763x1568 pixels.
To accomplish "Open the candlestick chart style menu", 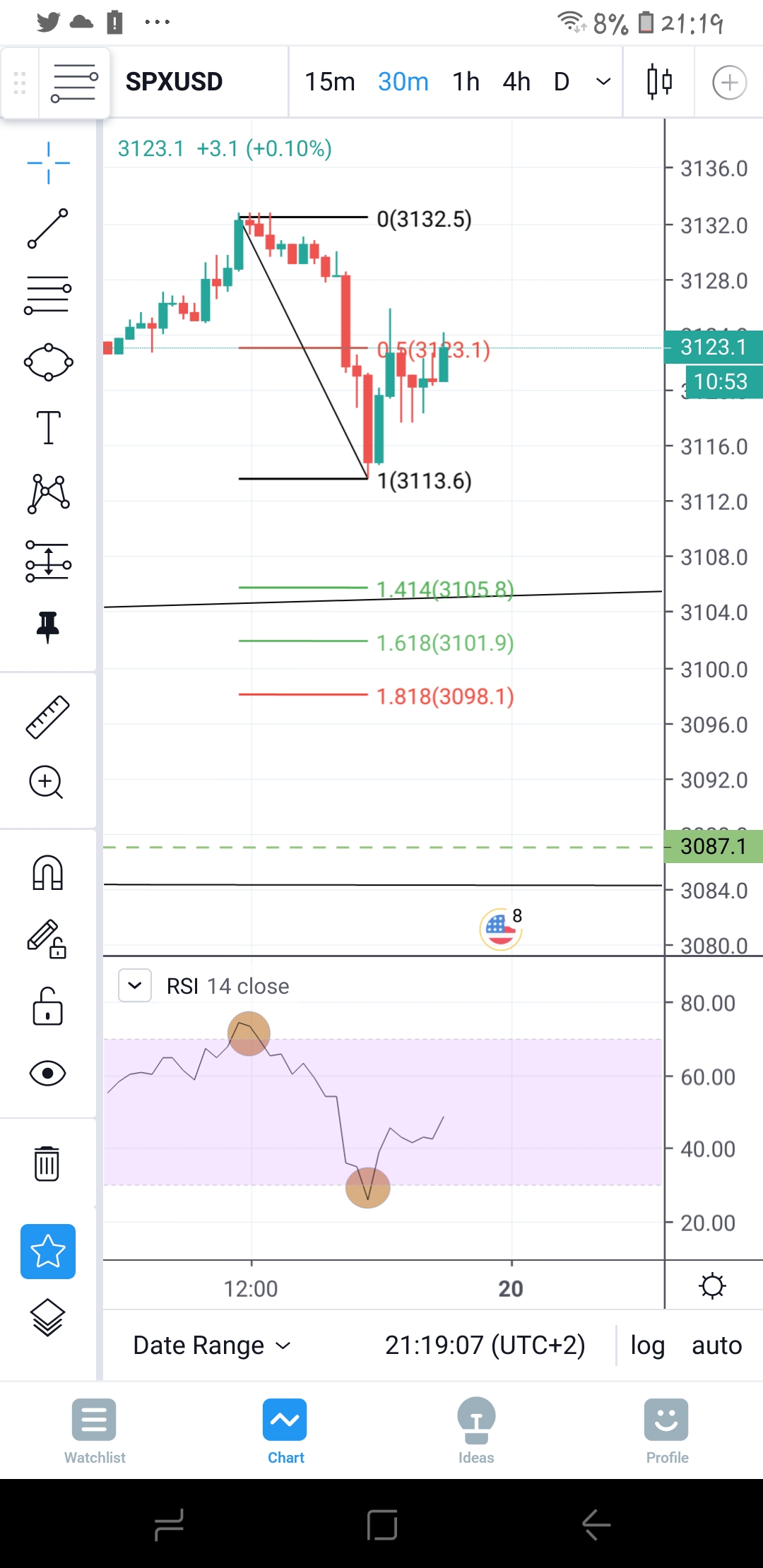I will 659,82.
